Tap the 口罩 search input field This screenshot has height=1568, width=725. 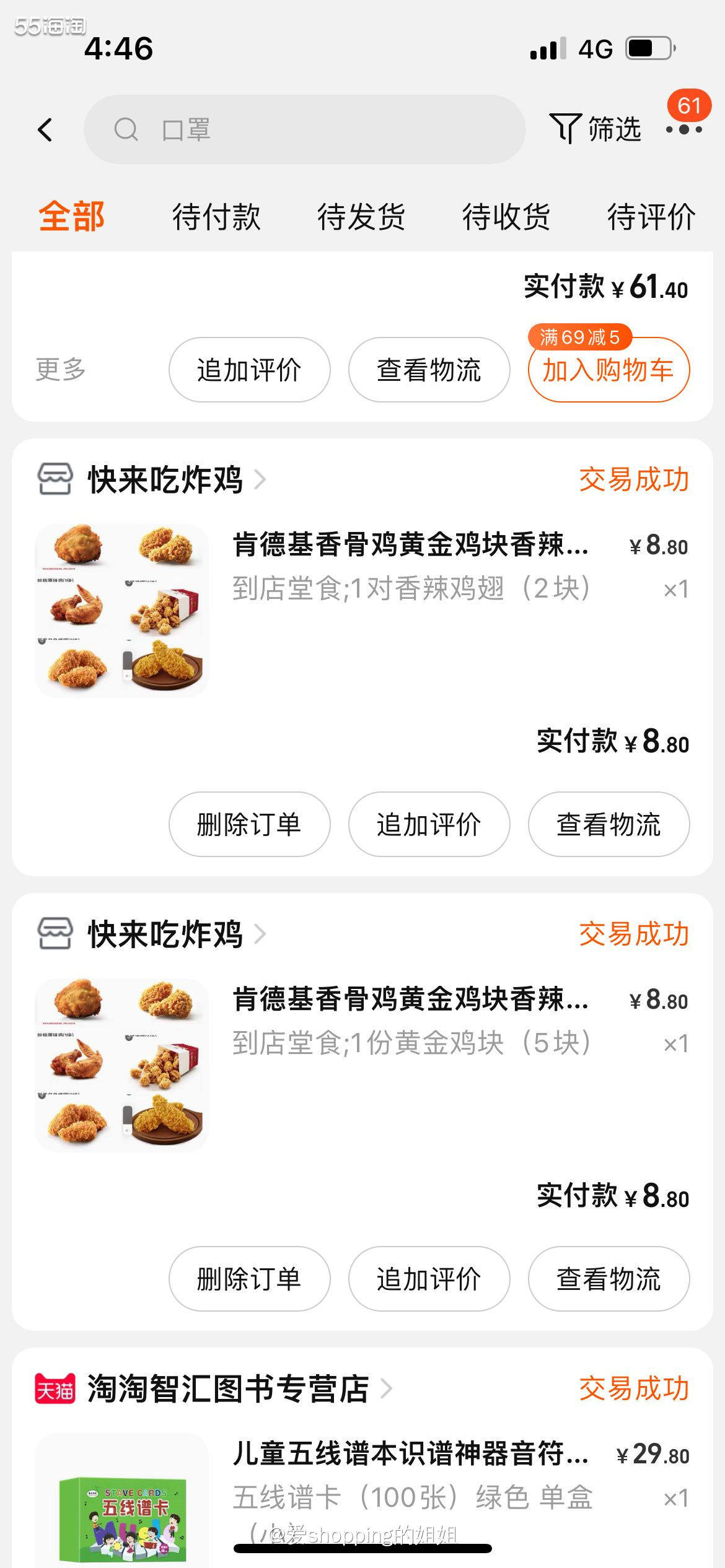tap(304, 128)
